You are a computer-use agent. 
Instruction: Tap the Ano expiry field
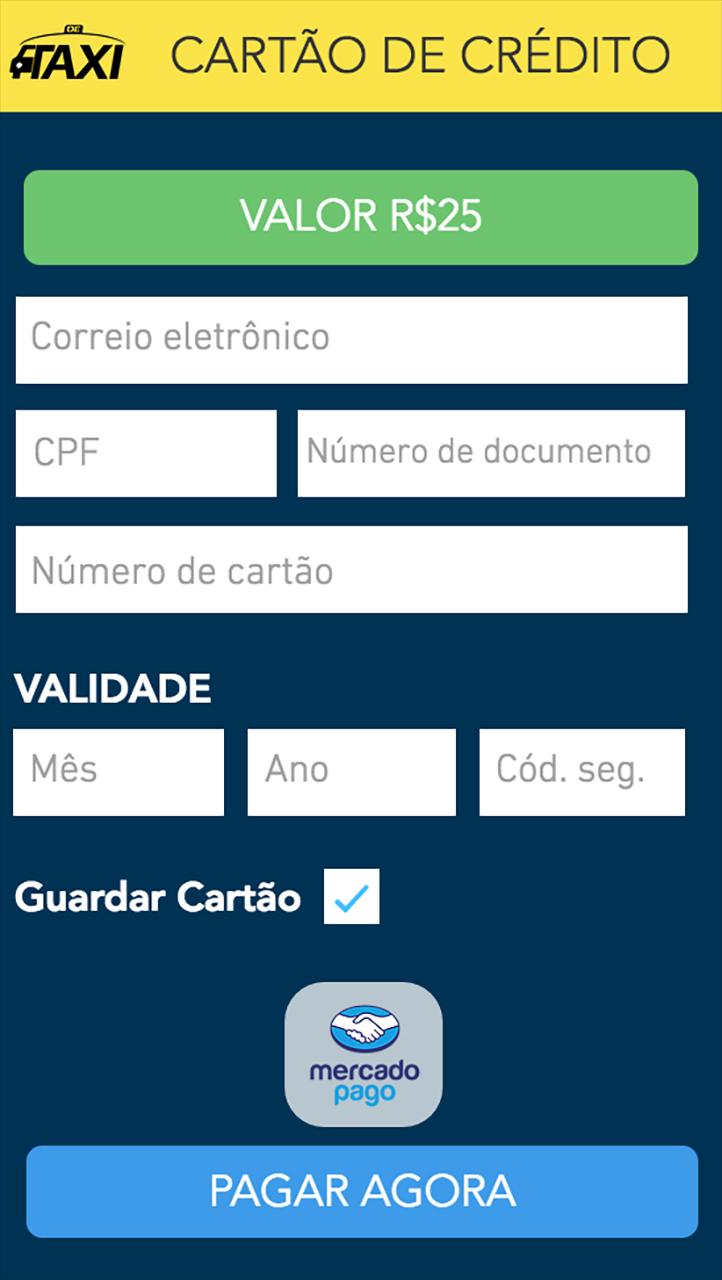[351, 771]
